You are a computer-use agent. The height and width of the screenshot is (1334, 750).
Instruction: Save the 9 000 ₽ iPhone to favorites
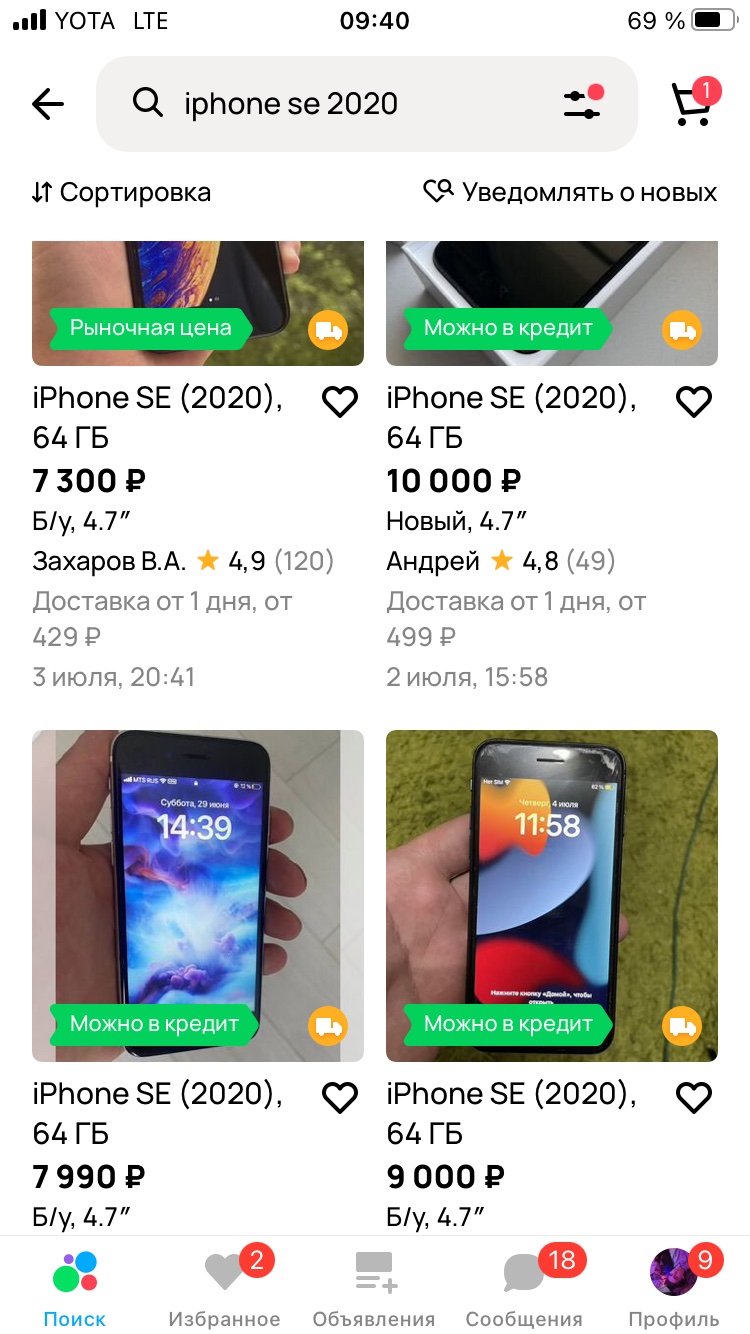click(x=694, y=1098)
